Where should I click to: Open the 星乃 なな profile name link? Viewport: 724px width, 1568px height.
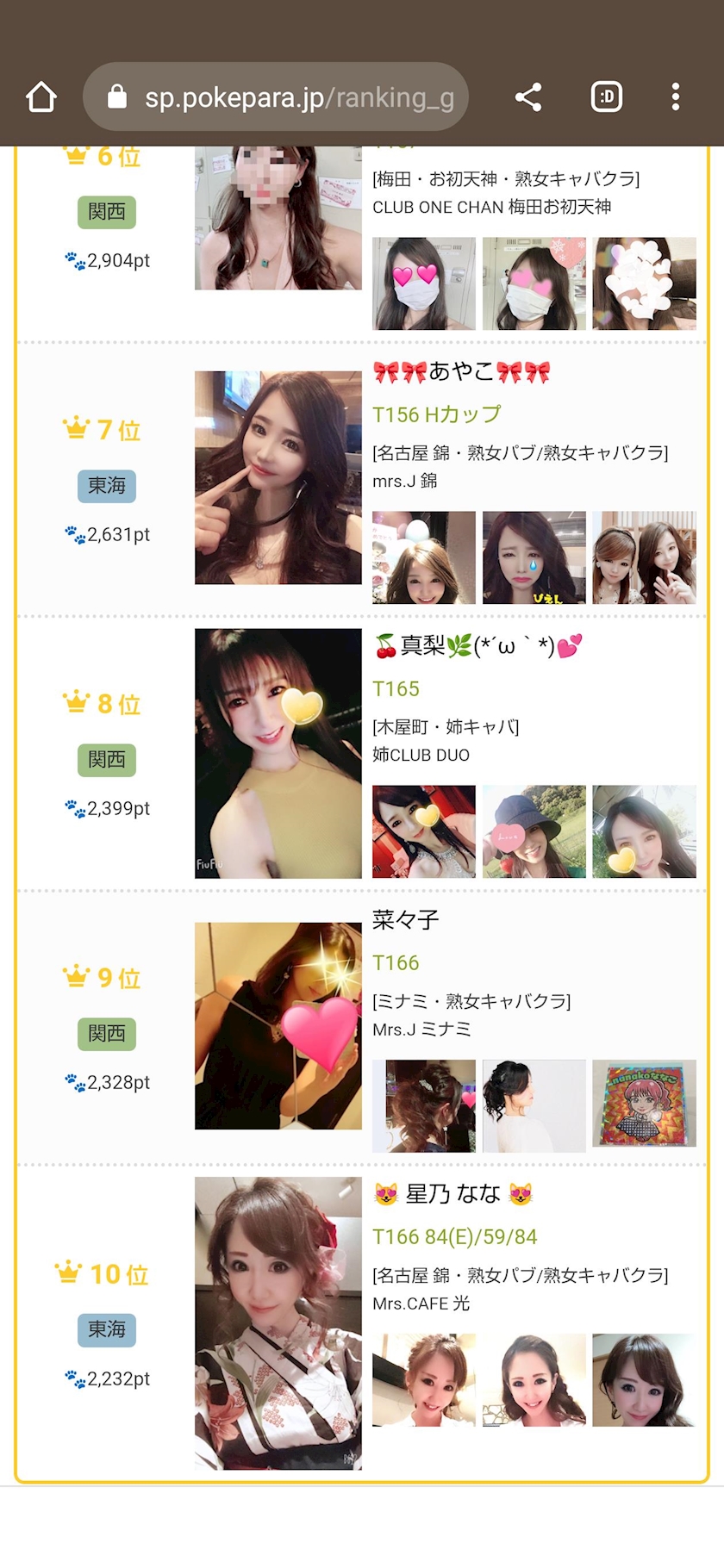click(452, 1194)
